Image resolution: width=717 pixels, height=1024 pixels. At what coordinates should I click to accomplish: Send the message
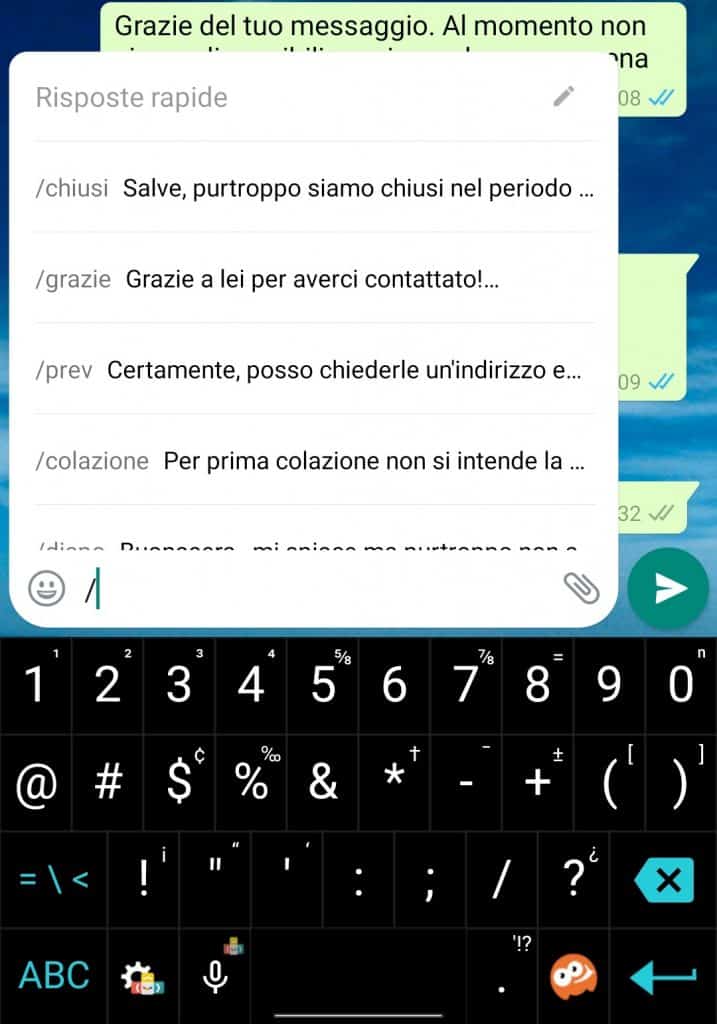(x=670, y=589)
